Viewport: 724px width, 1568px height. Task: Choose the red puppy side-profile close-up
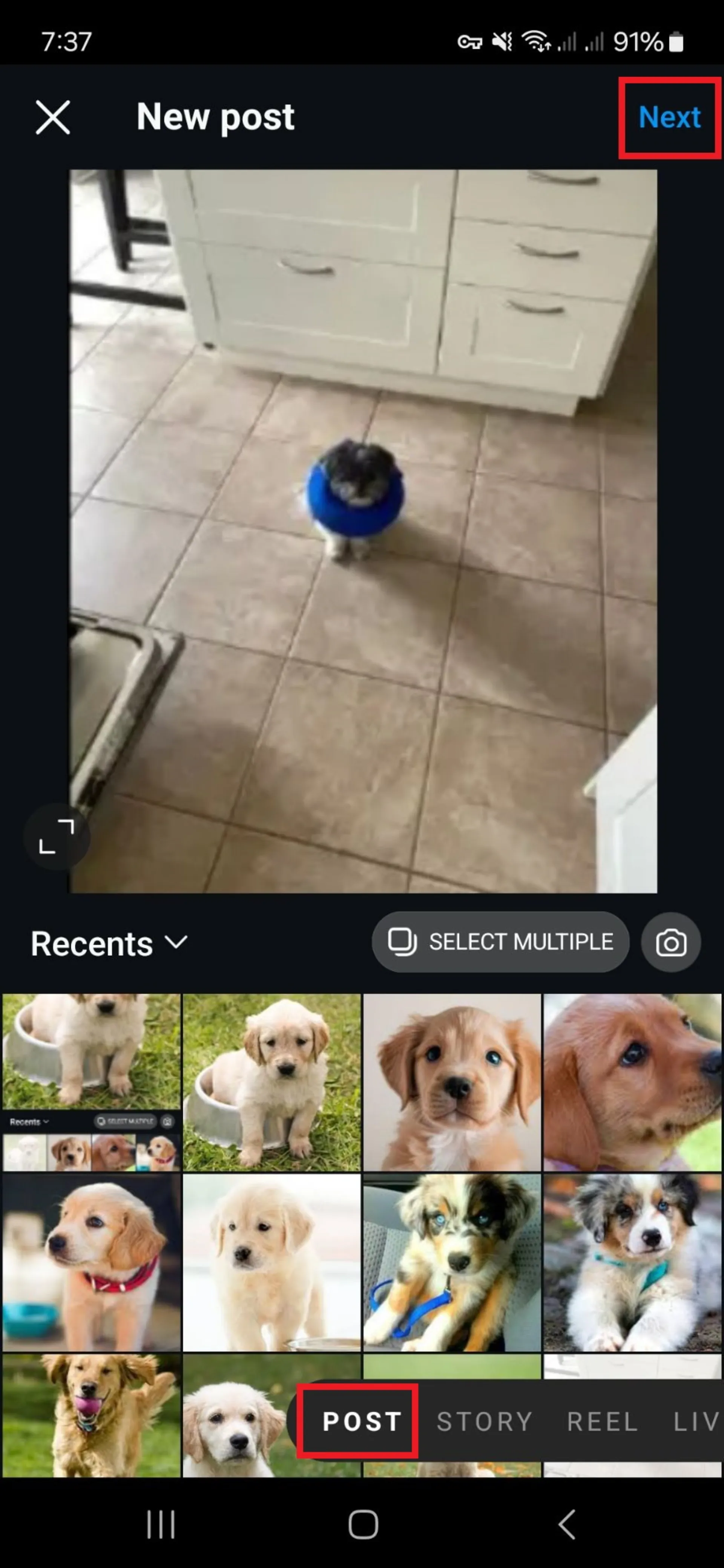click(632, 1082)
